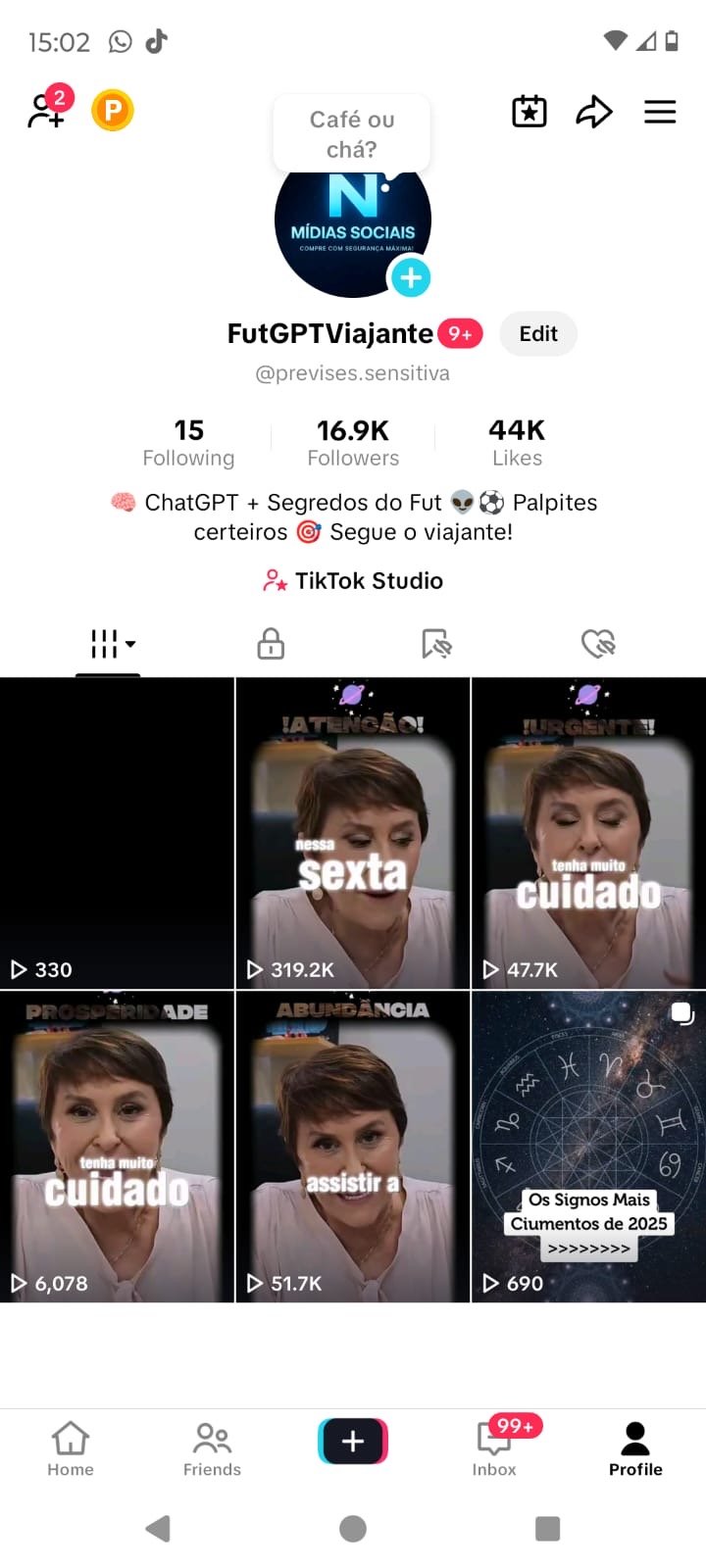Screen dimensions: 706x1568
Task: View the Following list
Action: coord(188,443)
